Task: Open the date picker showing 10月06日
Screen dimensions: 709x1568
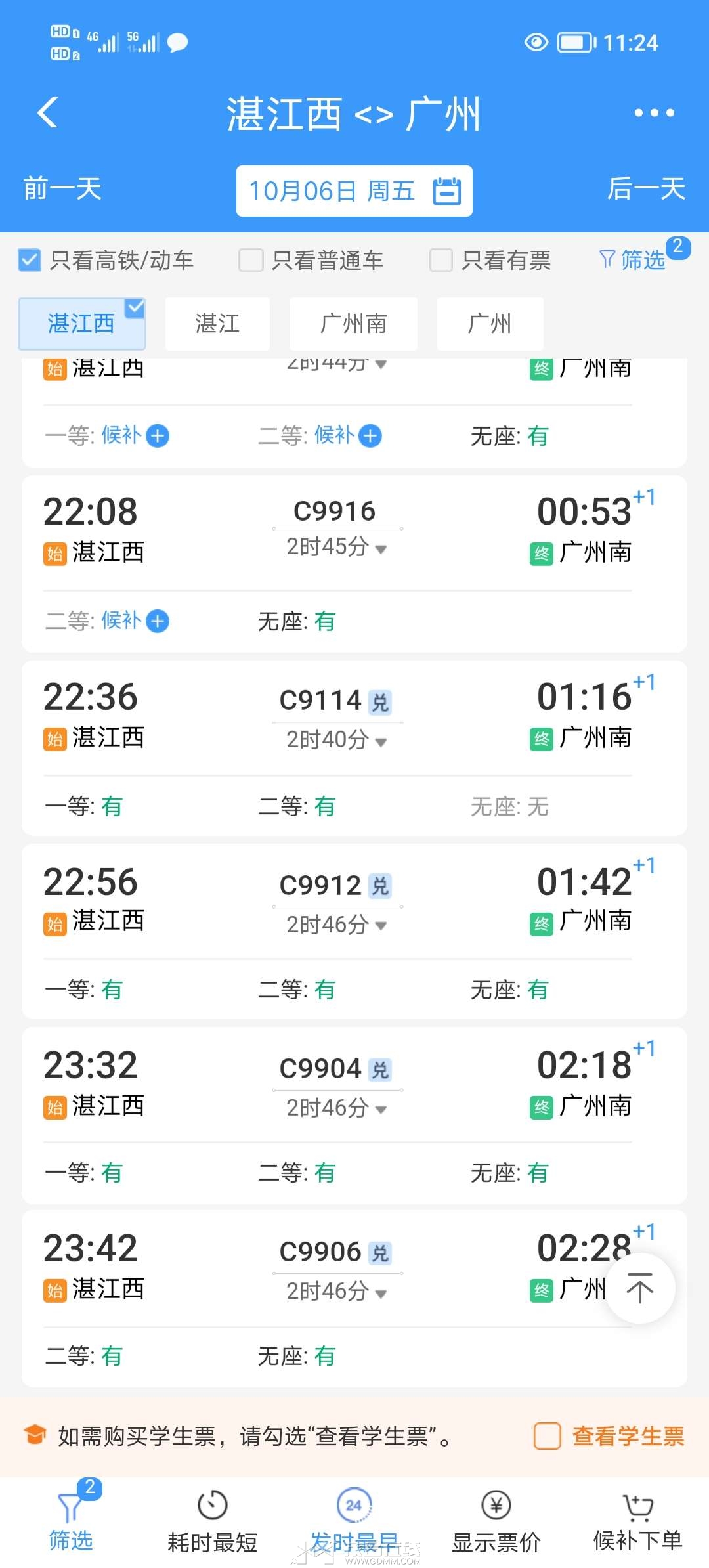Action: (354, 191)
